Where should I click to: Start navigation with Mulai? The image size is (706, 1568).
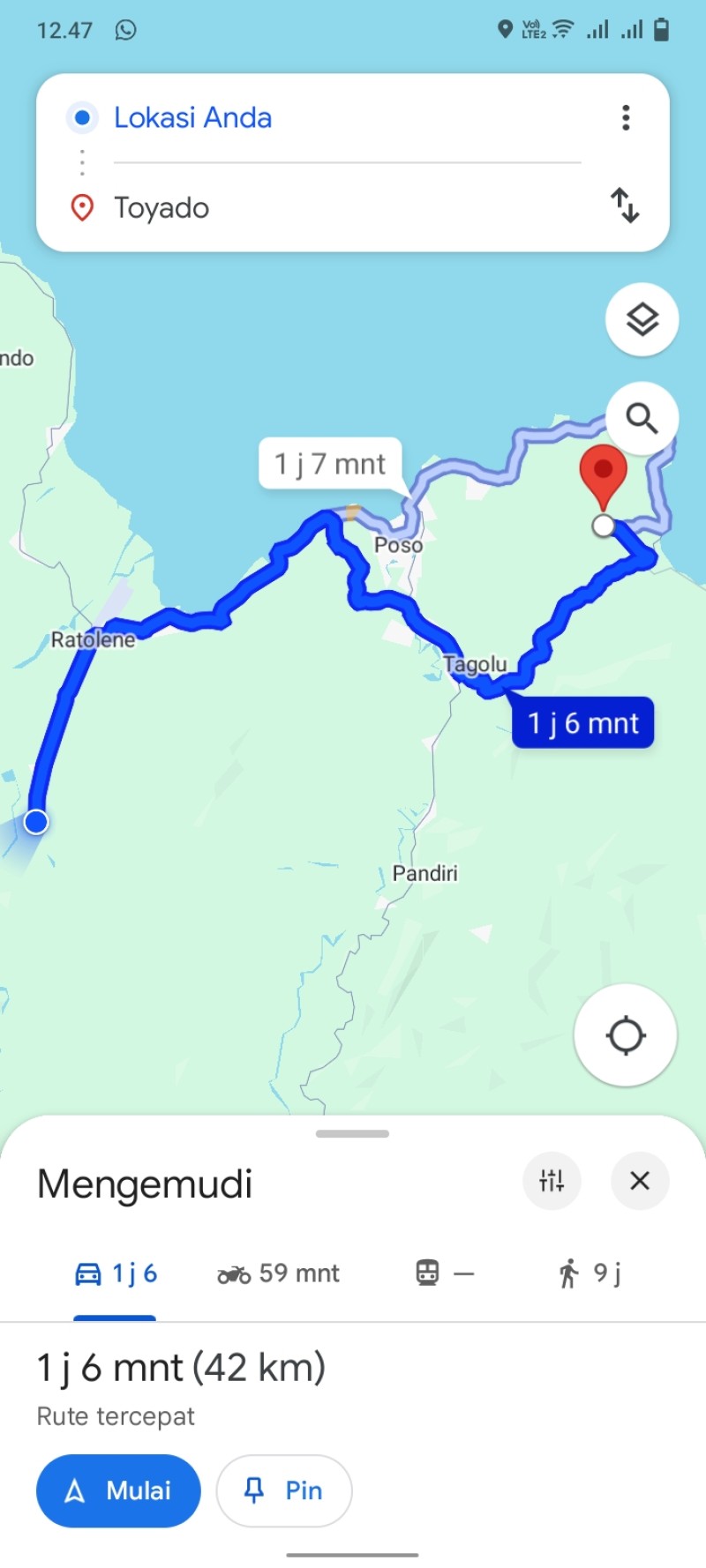pyautogui.click(x=118, y=1490)
